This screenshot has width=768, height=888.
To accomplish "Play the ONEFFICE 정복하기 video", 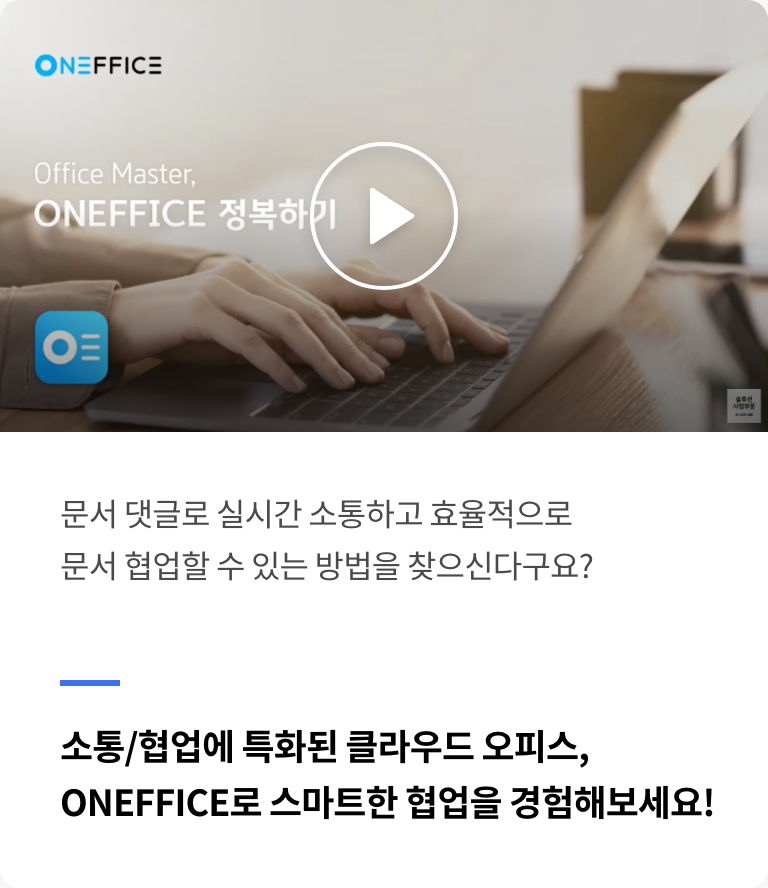I will tap(384, 216).
